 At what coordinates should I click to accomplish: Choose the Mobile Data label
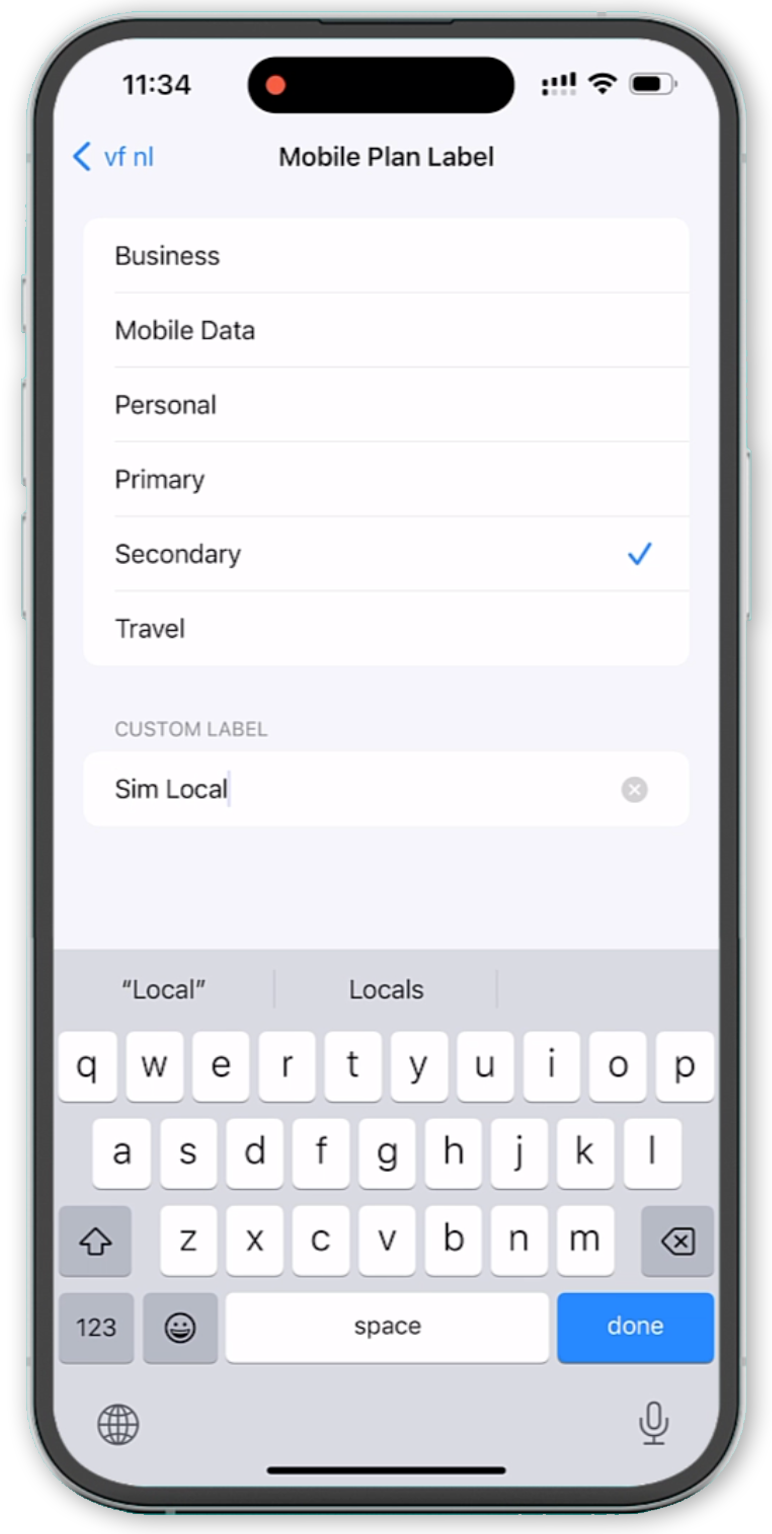tap(386, 330)
